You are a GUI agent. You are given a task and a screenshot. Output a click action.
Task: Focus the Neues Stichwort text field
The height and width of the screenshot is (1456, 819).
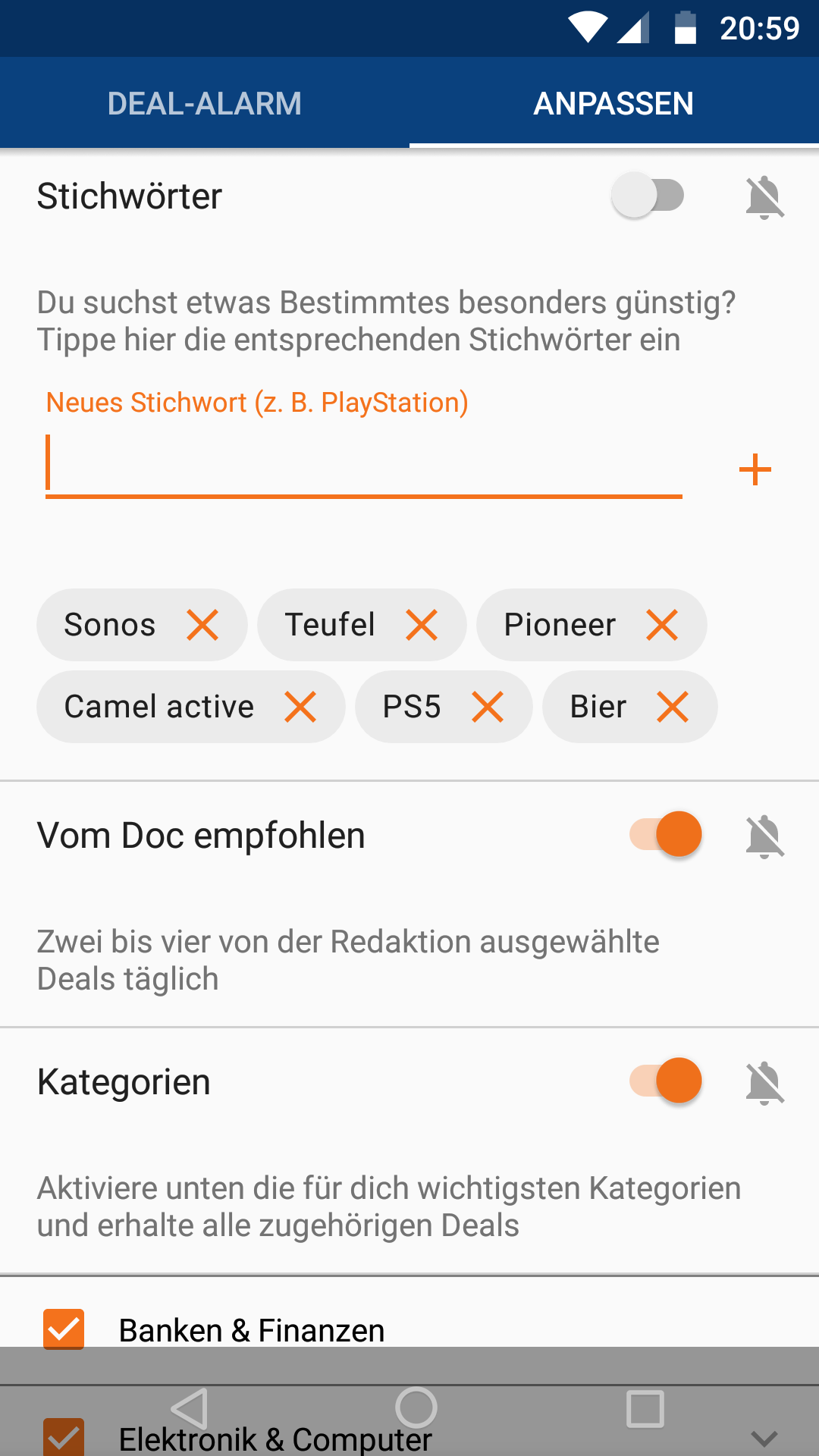tap(364, 464)
